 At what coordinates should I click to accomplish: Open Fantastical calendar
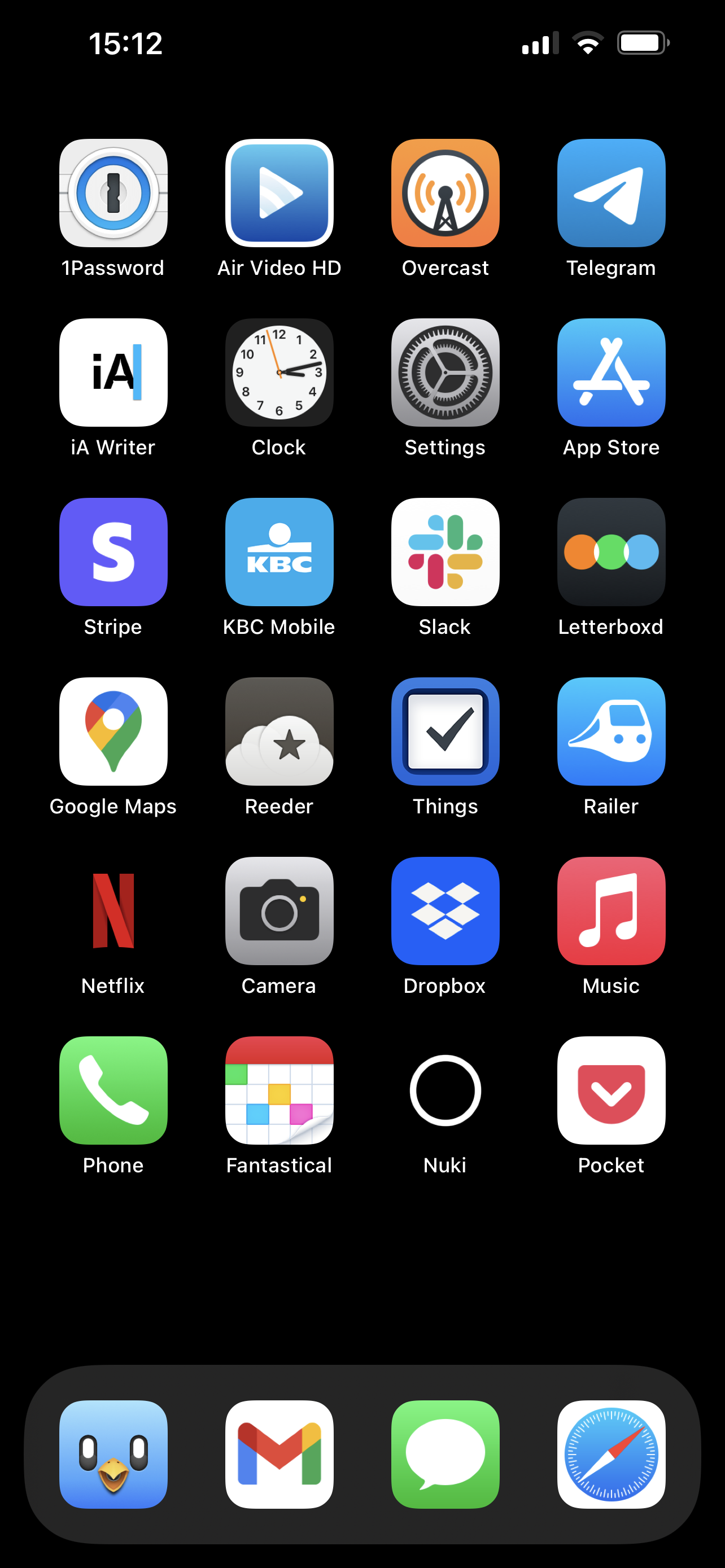(279, 1091)
